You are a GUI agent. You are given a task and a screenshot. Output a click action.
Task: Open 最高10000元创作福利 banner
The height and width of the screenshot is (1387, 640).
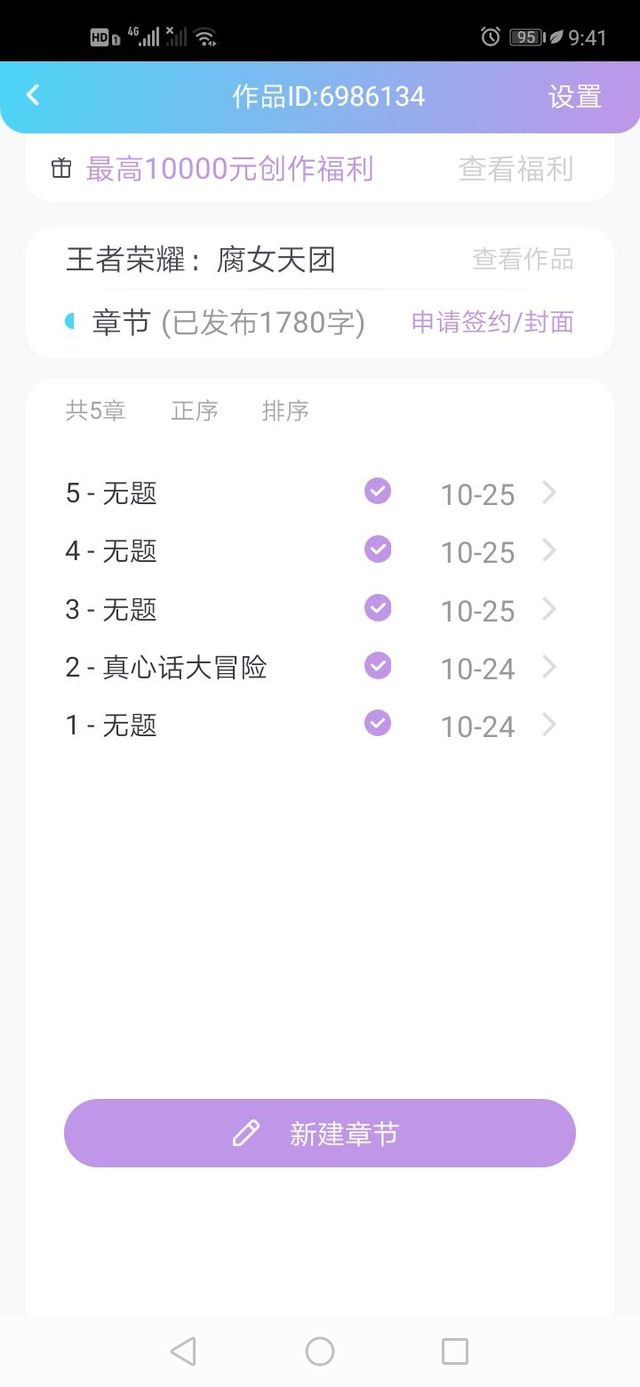point(229,169)
